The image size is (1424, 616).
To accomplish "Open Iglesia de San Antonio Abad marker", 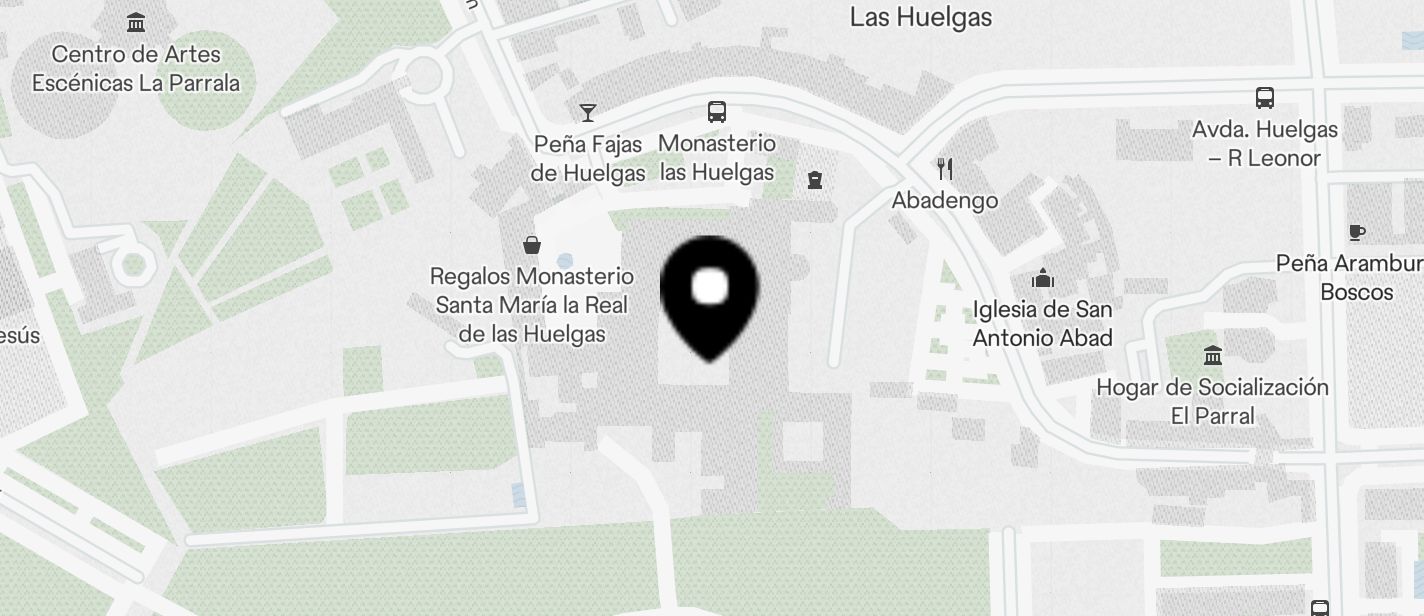I will tap(1043, 278).
